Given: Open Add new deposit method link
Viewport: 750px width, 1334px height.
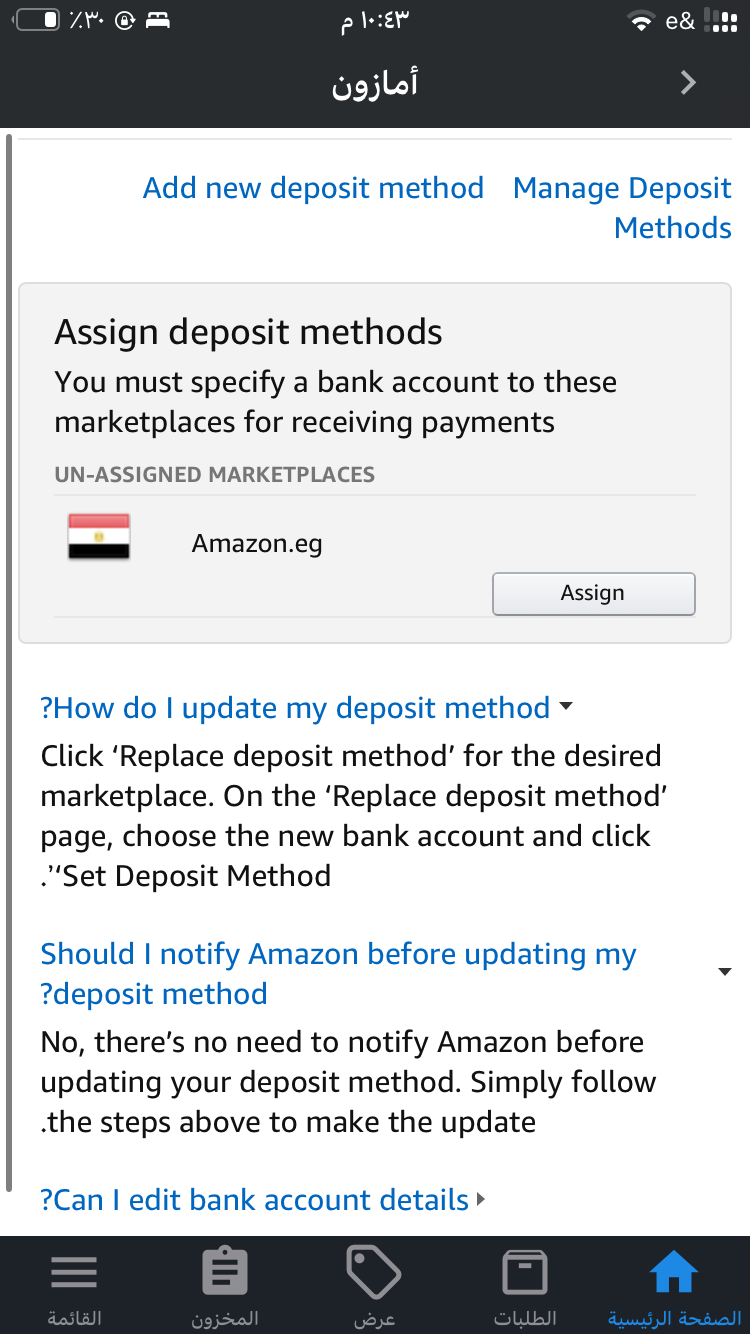Looking at the screenshot, I should point(313,188).
